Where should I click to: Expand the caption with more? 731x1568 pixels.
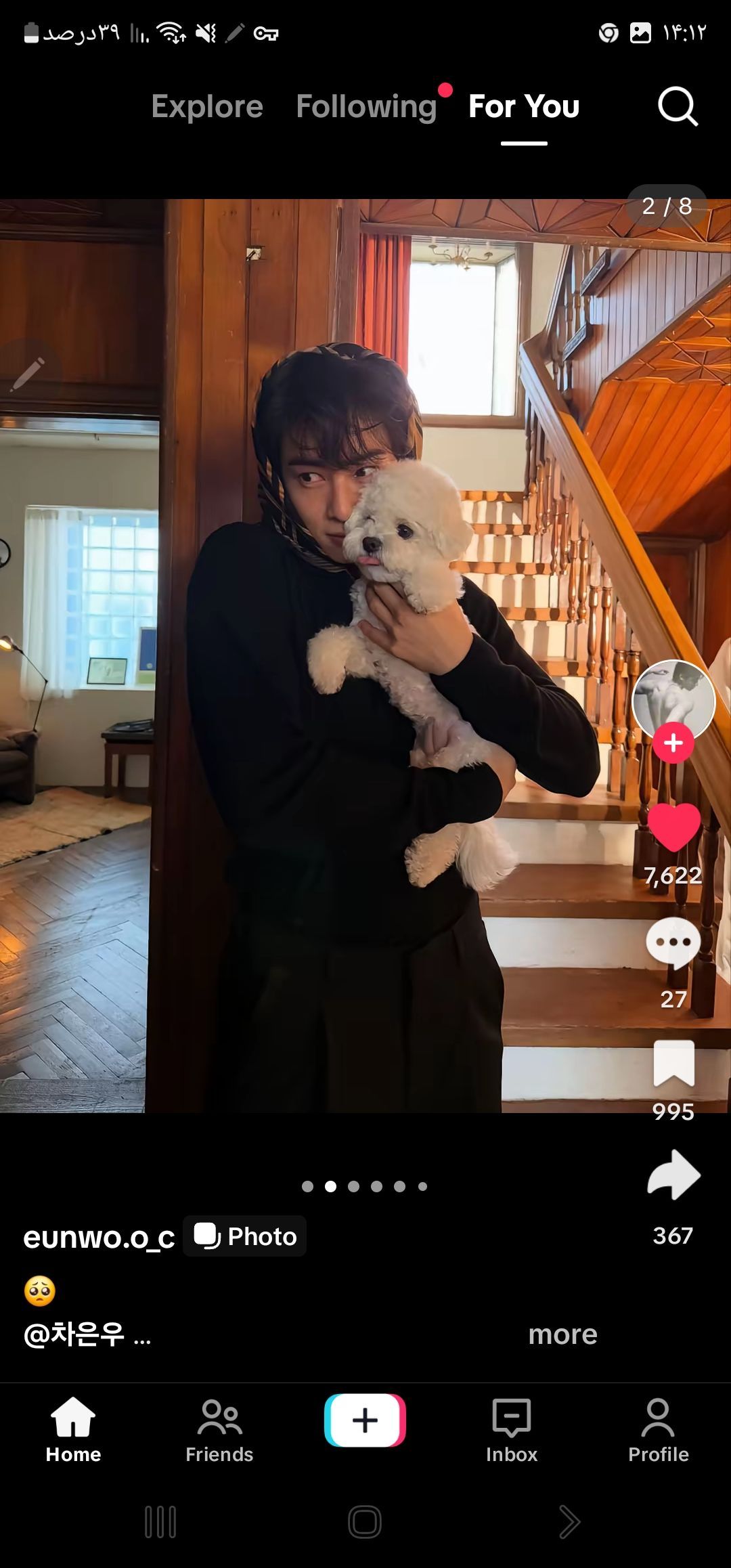(x=562, y=1334)
